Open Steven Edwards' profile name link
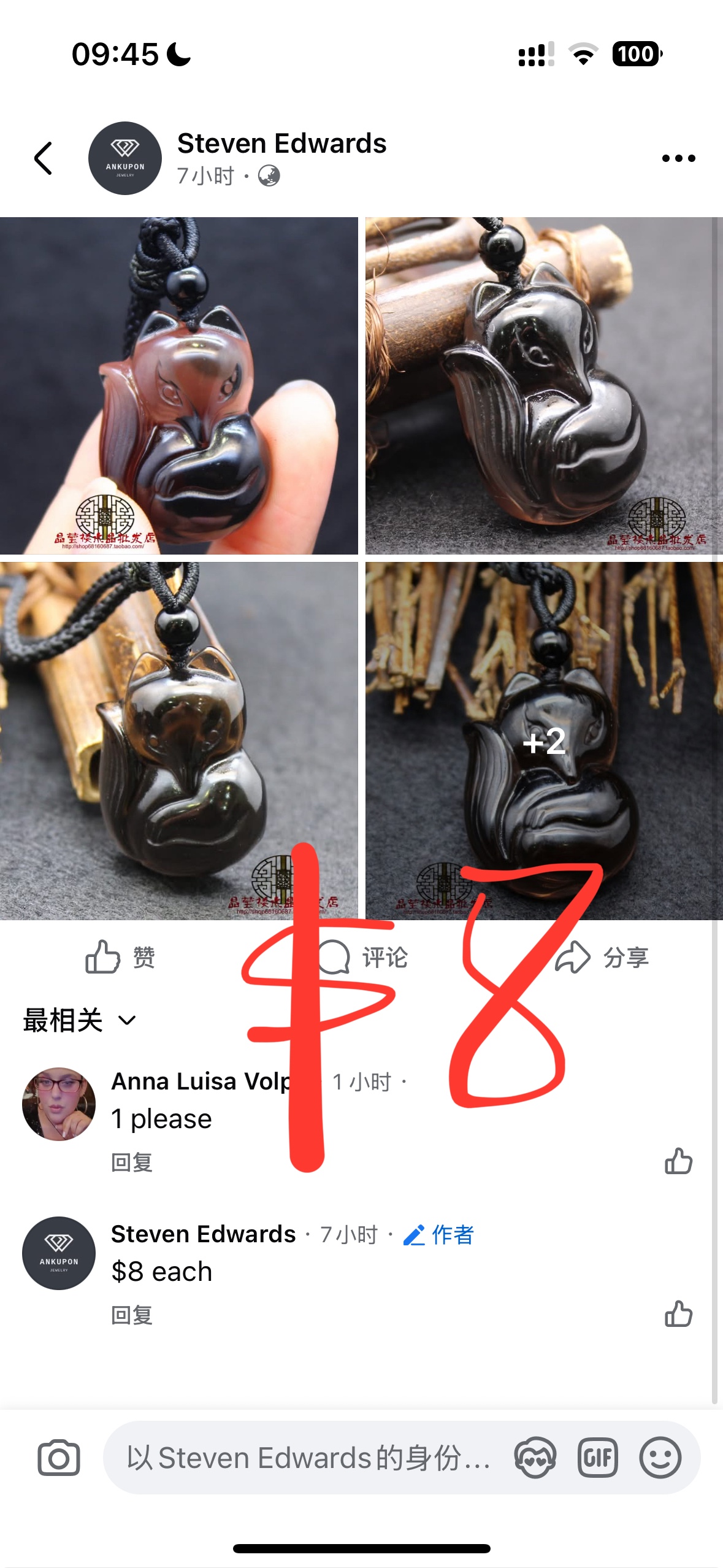723x1568 pixels. click(281, 144)
